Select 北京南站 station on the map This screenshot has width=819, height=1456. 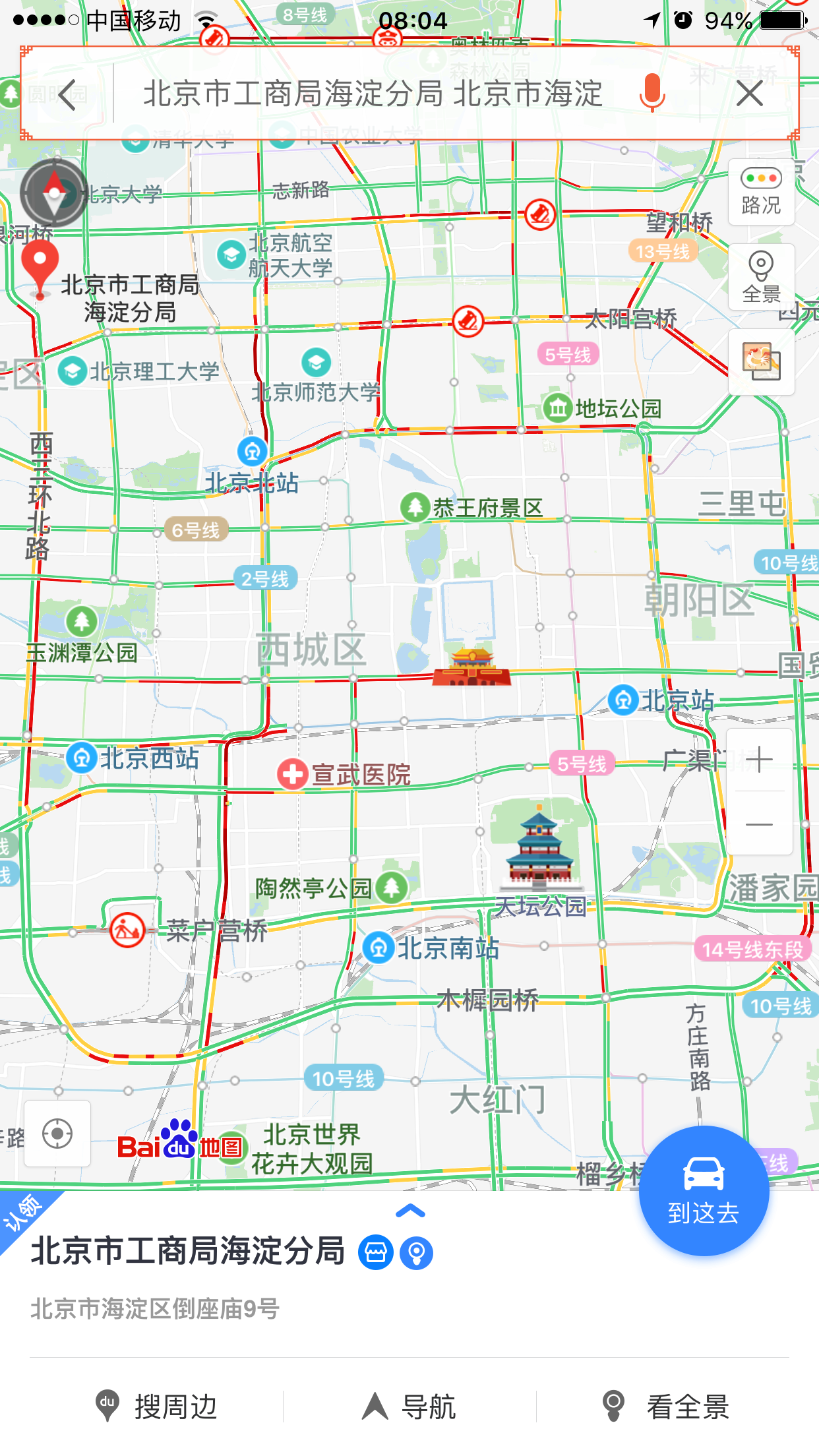[431, 948]
